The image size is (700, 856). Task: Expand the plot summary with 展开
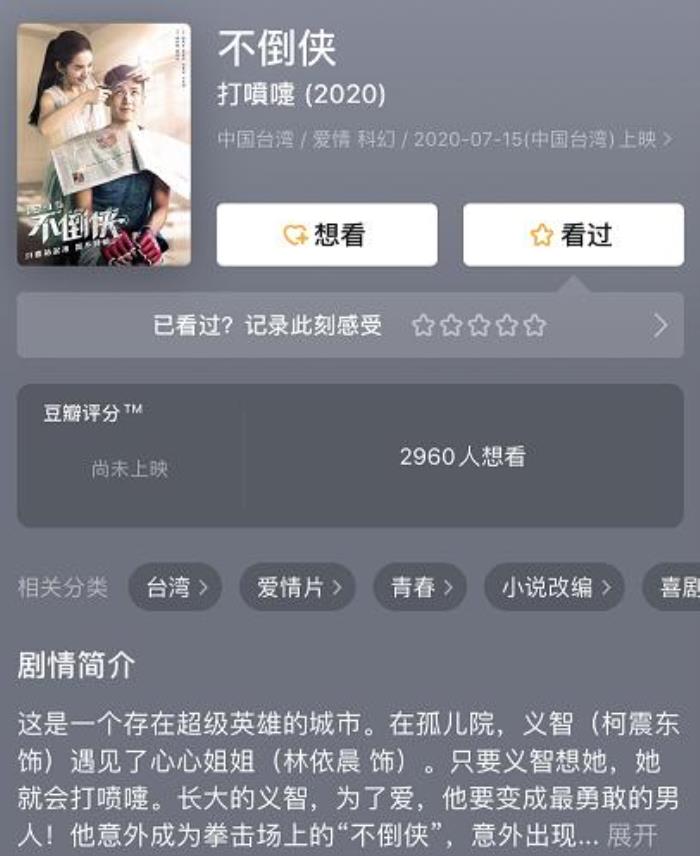point(632,835)
